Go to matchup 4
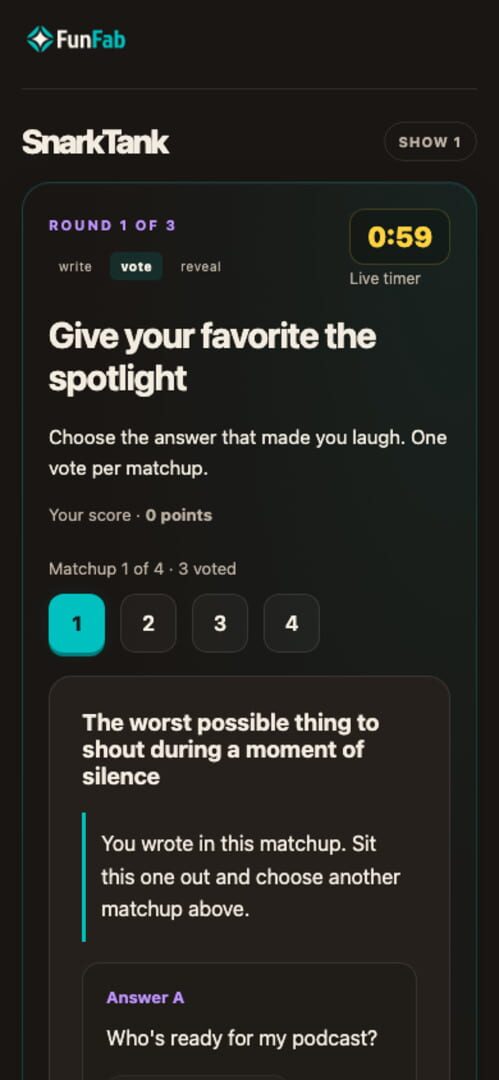The height and width of the screenshot is (1080, 499). (292, 623)
